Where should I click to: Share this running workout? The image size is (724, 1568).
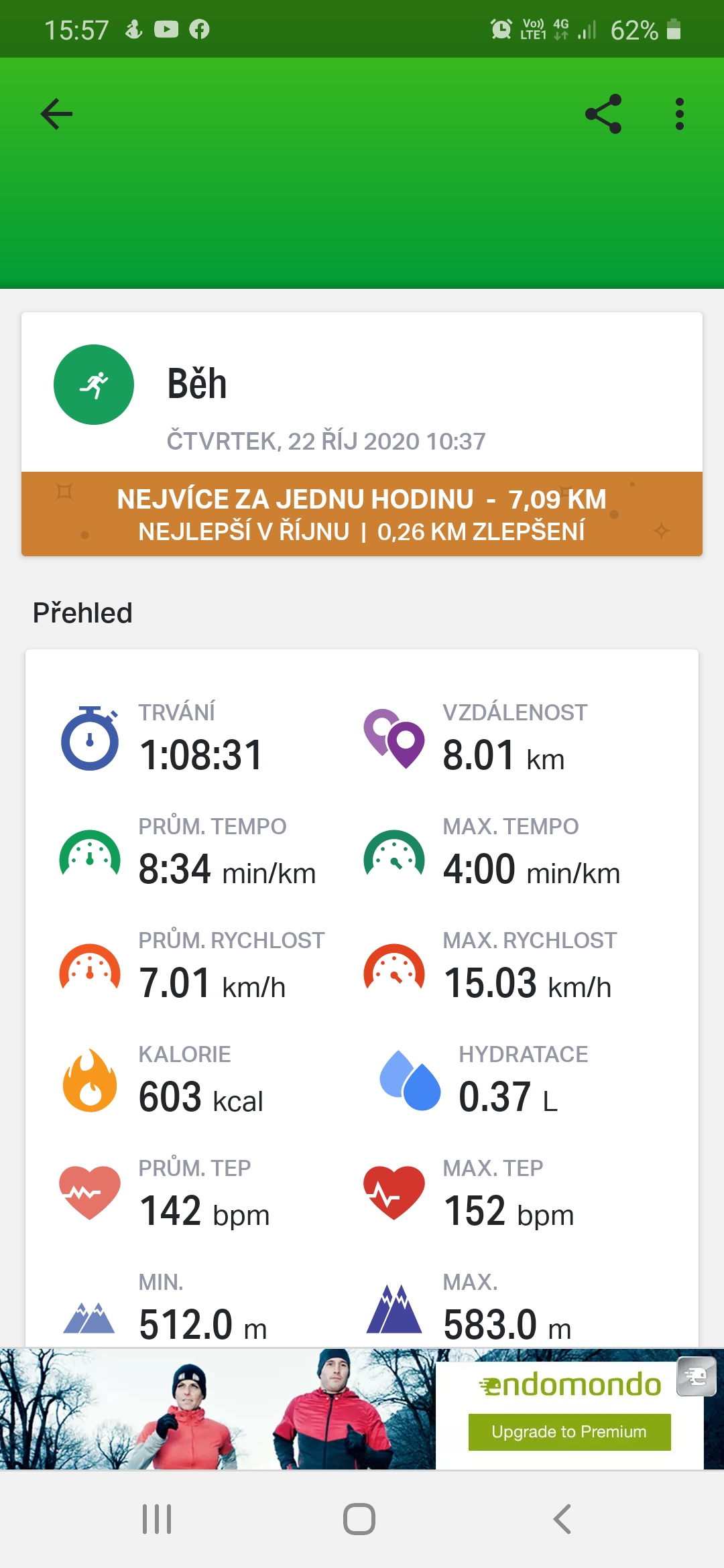click(x=603, y=114)
